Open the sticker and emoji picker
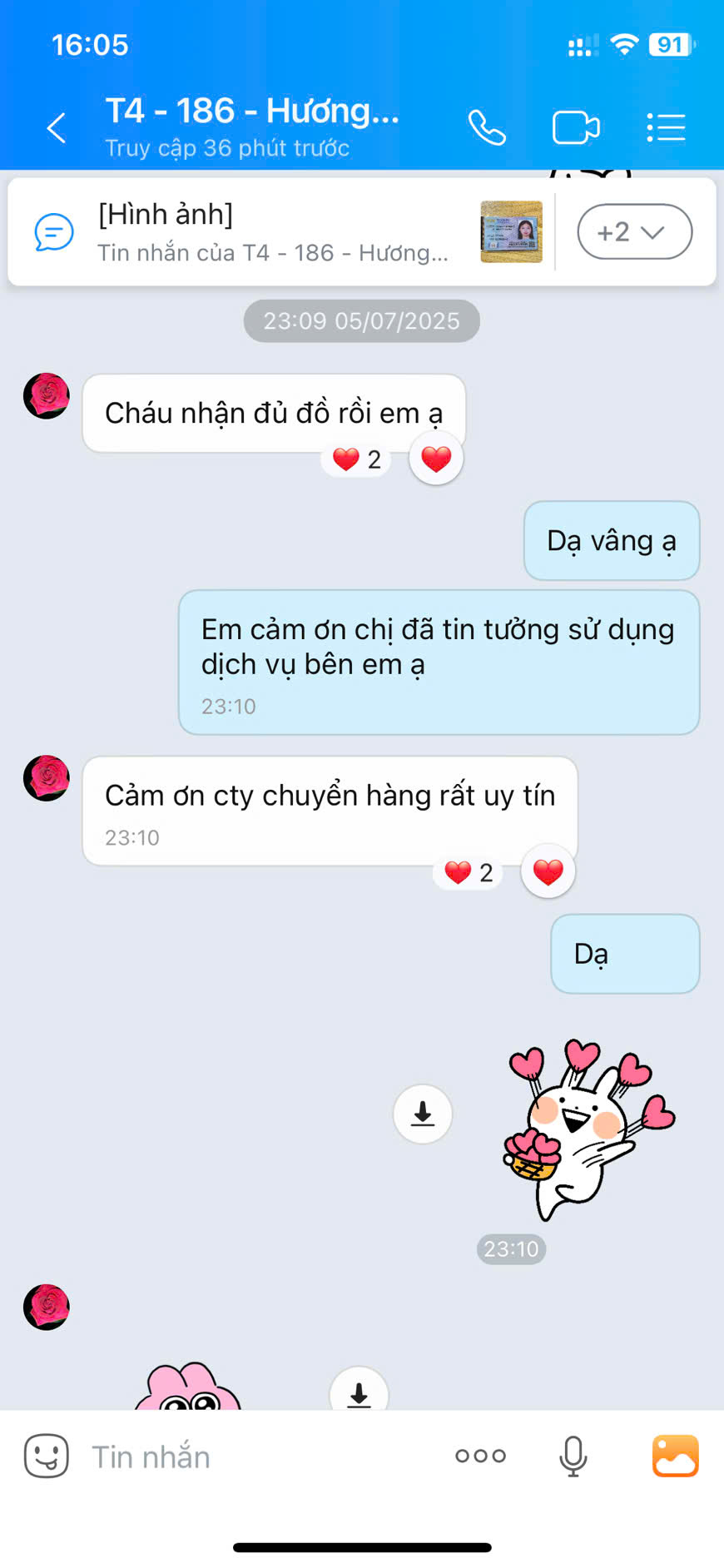The height and width of the screenshot is (1568, 724). [x=47, y=1456]
